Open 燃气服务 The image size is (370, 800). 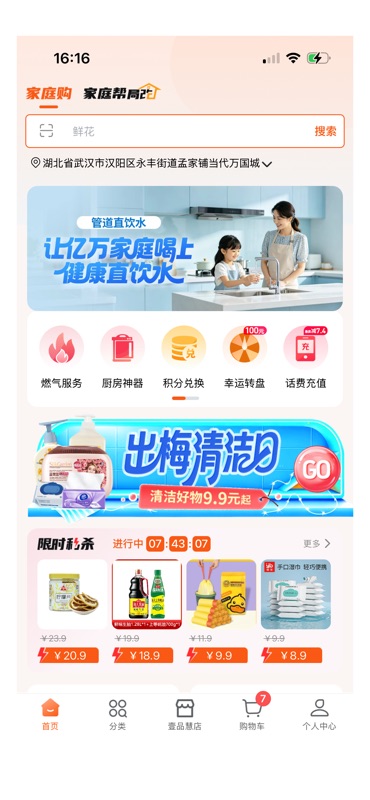[61, 358]
